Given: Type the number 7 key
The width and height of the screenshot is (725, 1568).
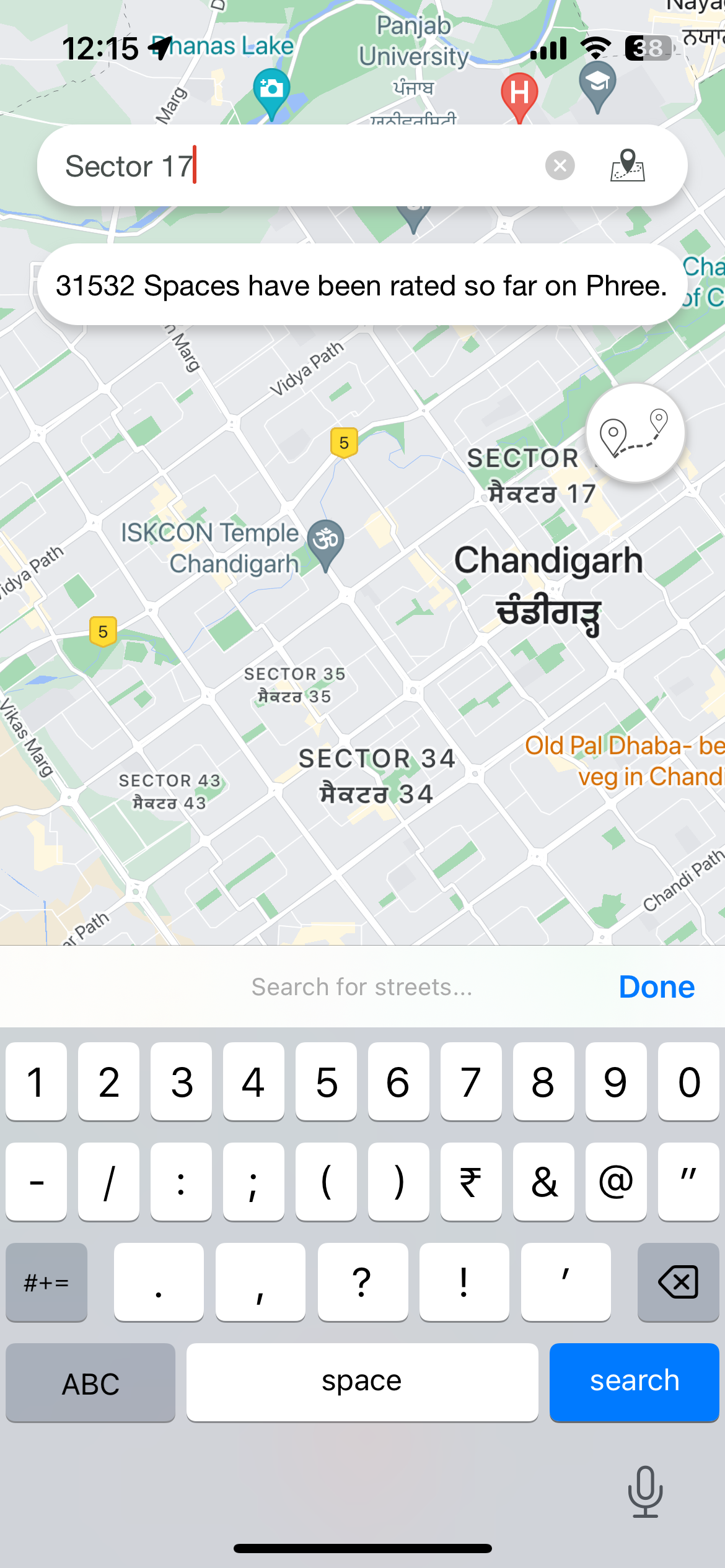Looking at the screenshot, I should tap(471, 1082).
